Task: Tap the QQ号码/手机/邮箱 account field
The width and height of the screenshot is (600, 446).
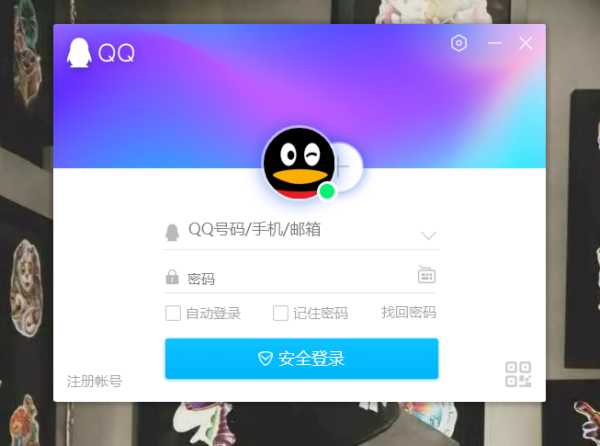Action: click(x=290, y=230)
